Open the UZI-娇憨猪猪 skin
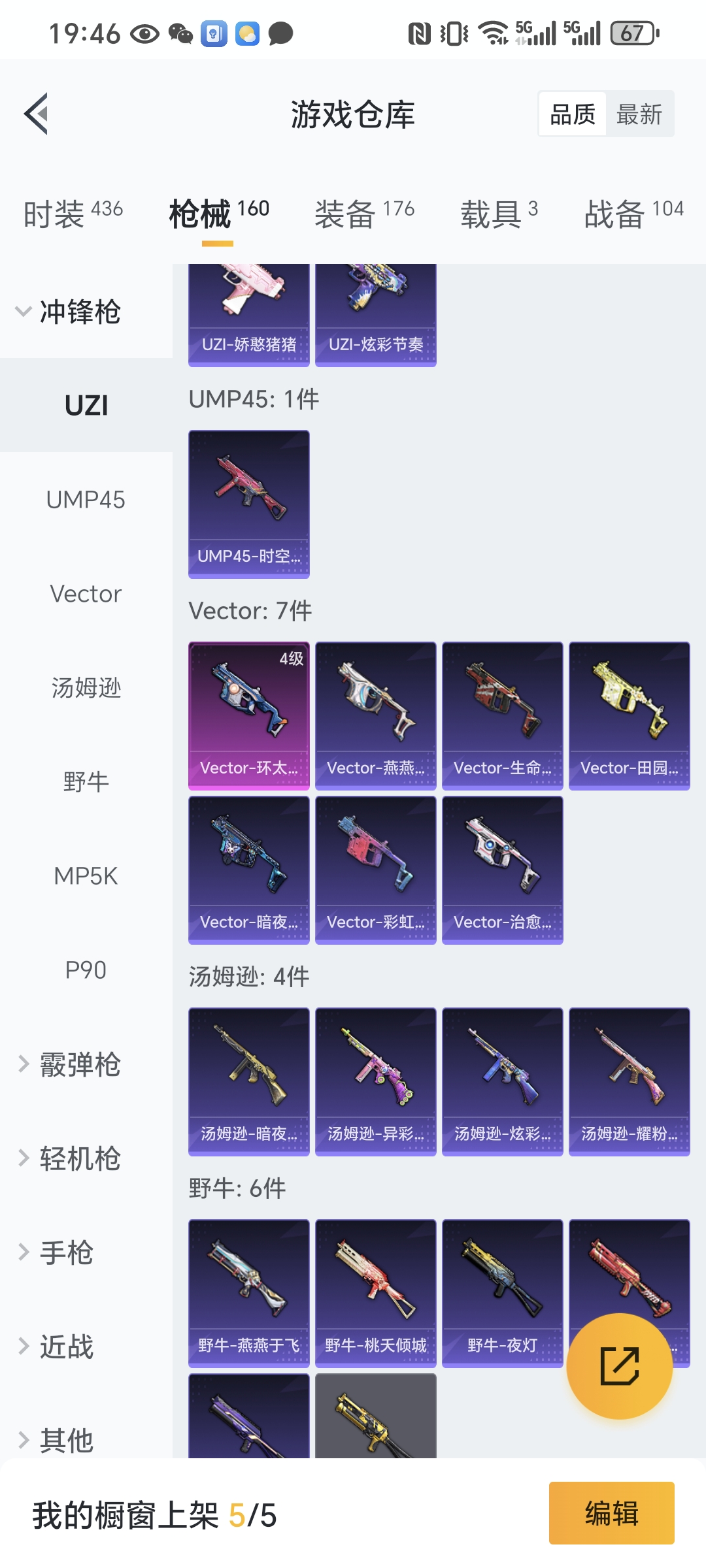Viewport: 706px width, 1568px height. tap(249, 315)
